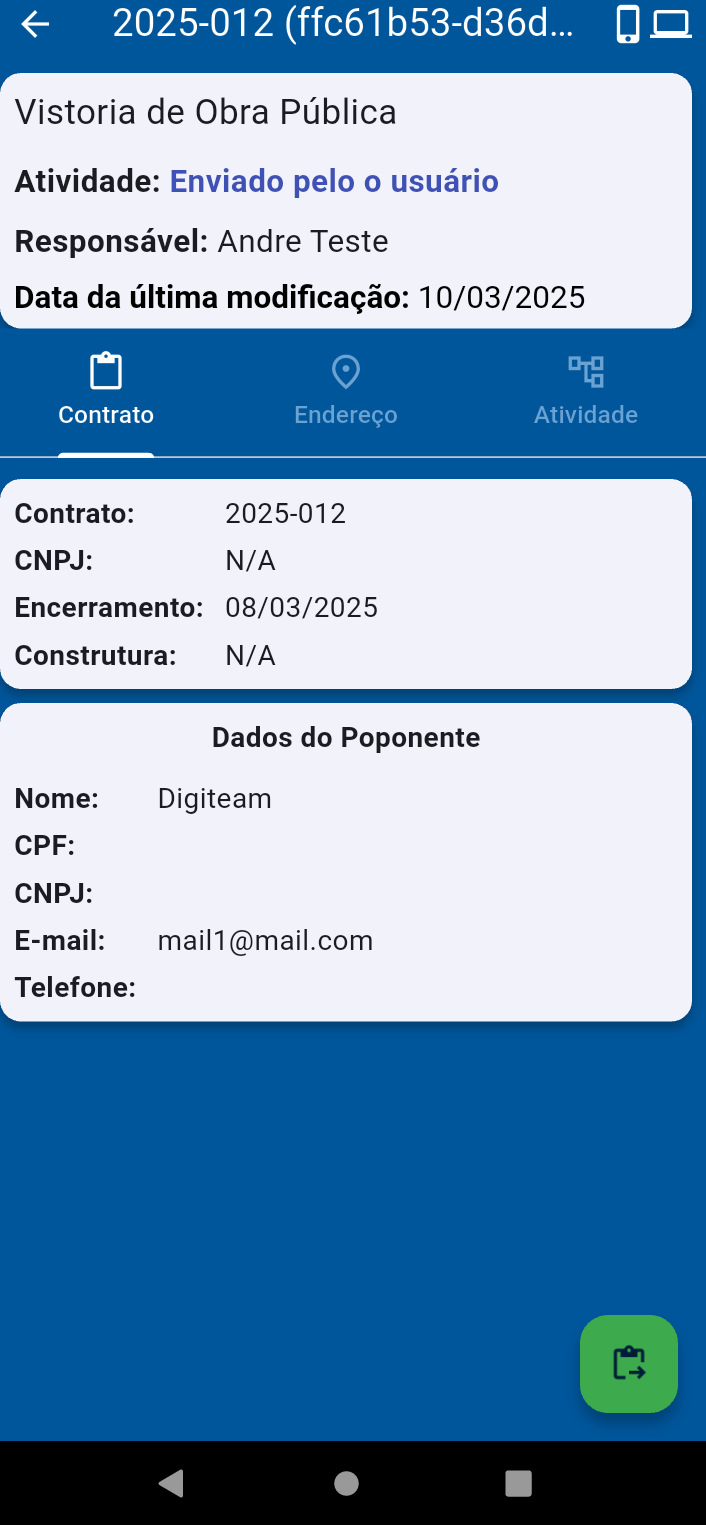
Task: Tap the laptop device icon
Action: tap(671, 24)
